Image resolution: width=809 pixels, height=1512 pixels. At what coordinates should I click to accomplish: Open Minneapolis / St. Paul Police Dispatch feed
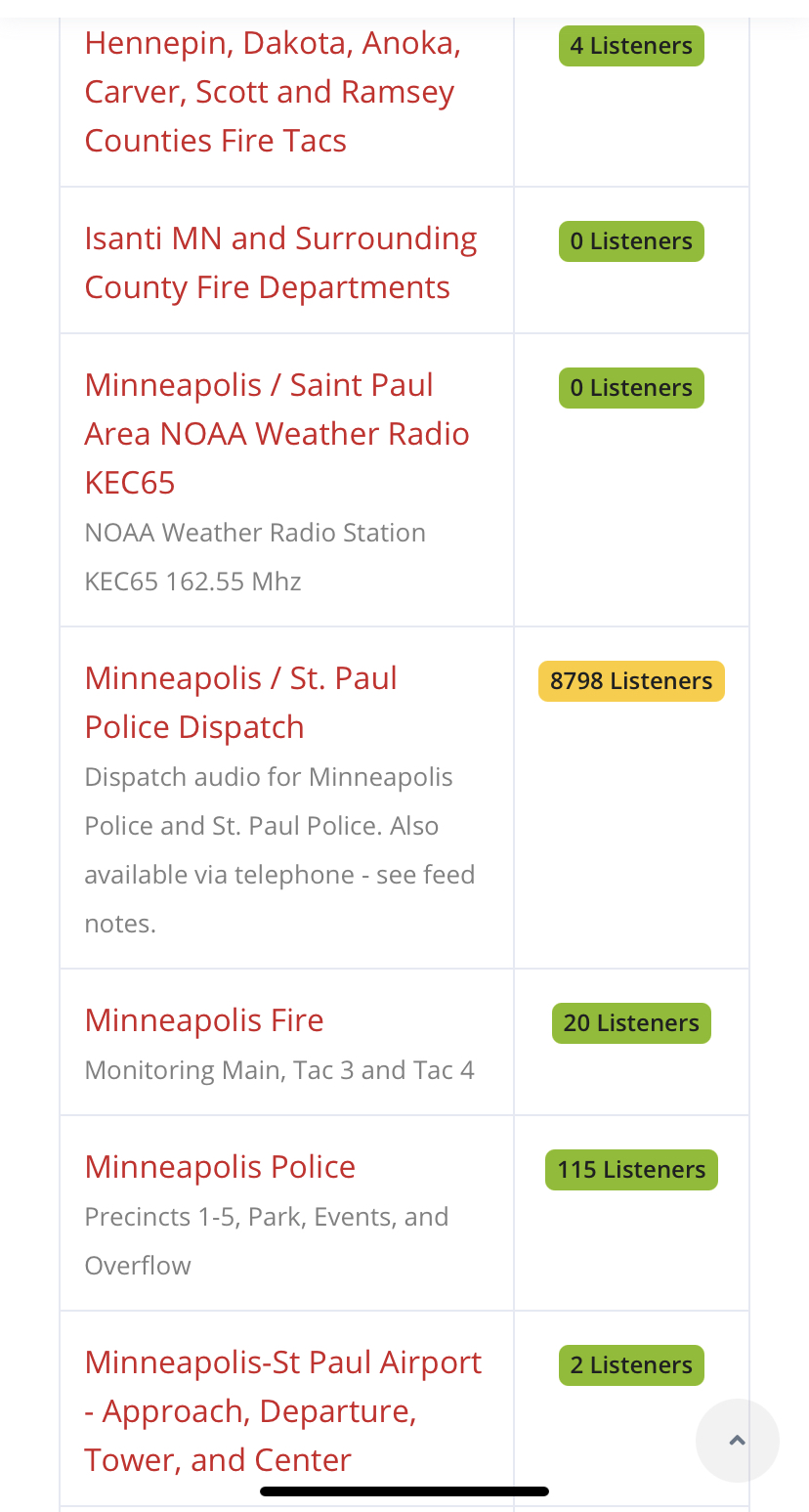pos(240,703)
